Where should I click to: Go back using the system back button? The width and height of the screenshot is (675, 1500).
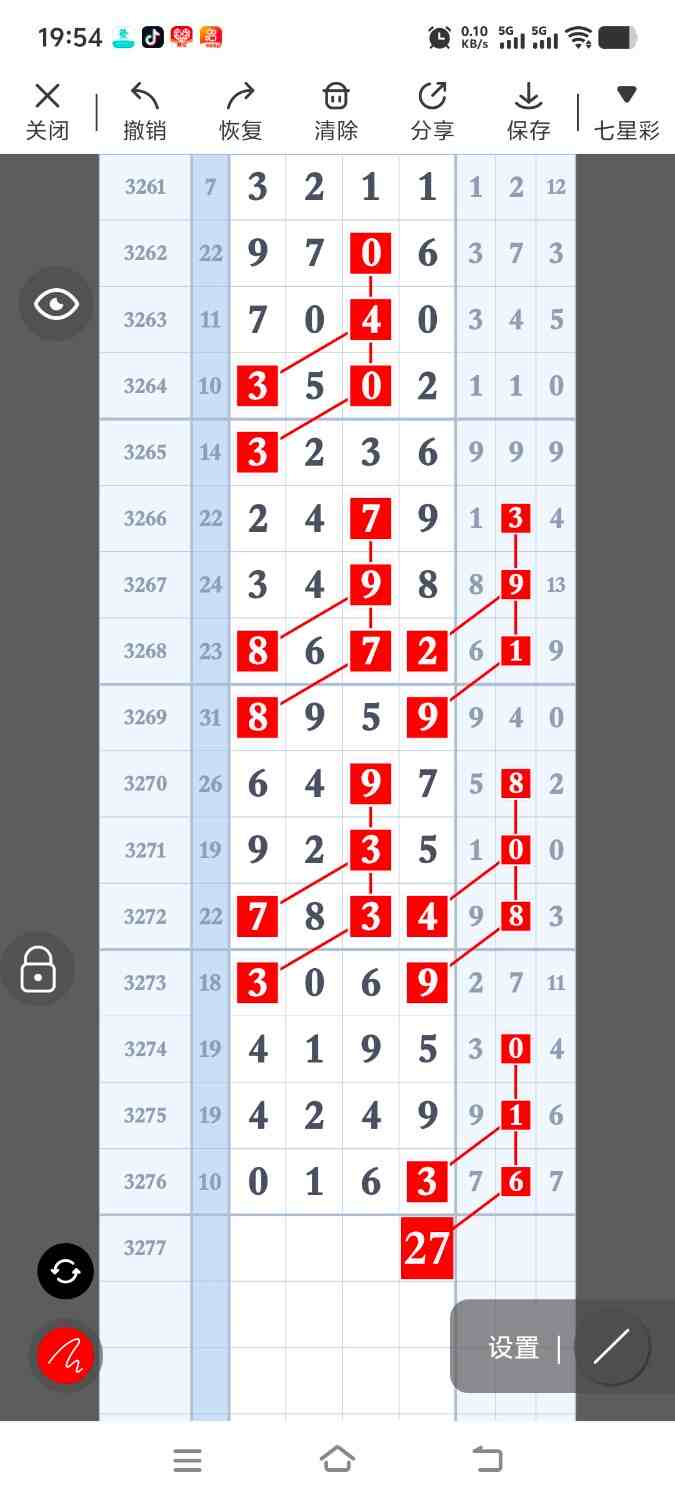click(x=488, y=1460)
